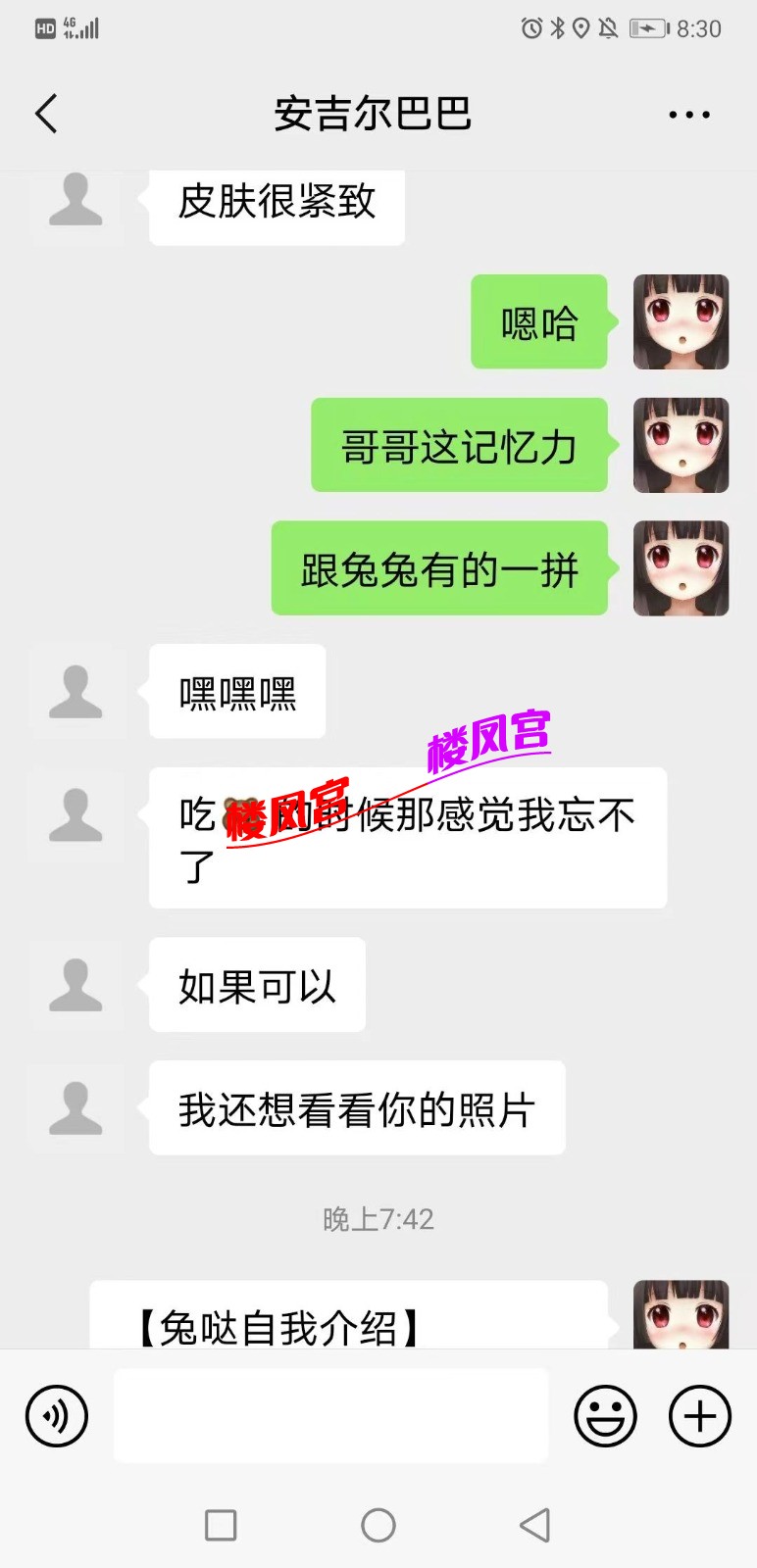Switch to voice message input

click(x=57, y=1416)
